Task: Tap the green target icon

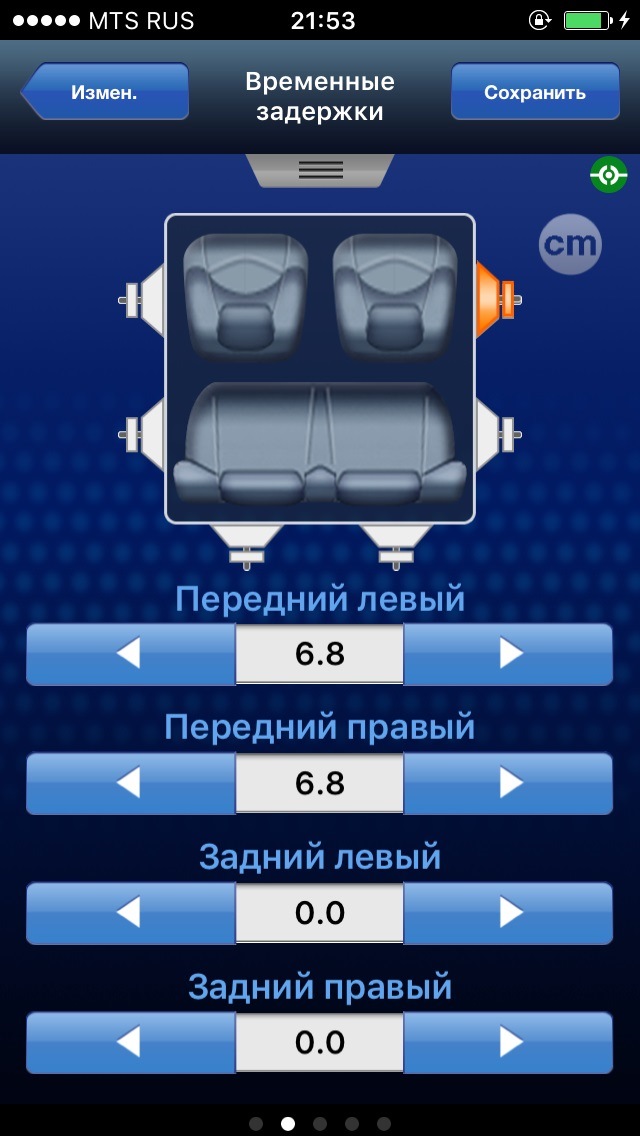Action: (608, 176)
